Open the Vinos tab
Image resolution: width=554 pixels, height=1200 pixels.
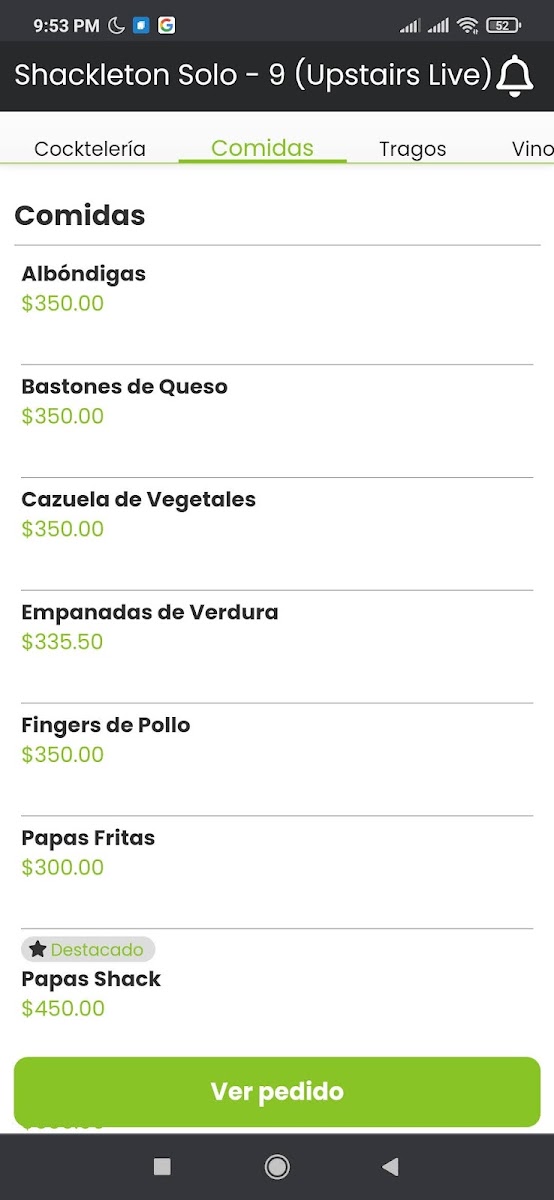tap(532, 149)
